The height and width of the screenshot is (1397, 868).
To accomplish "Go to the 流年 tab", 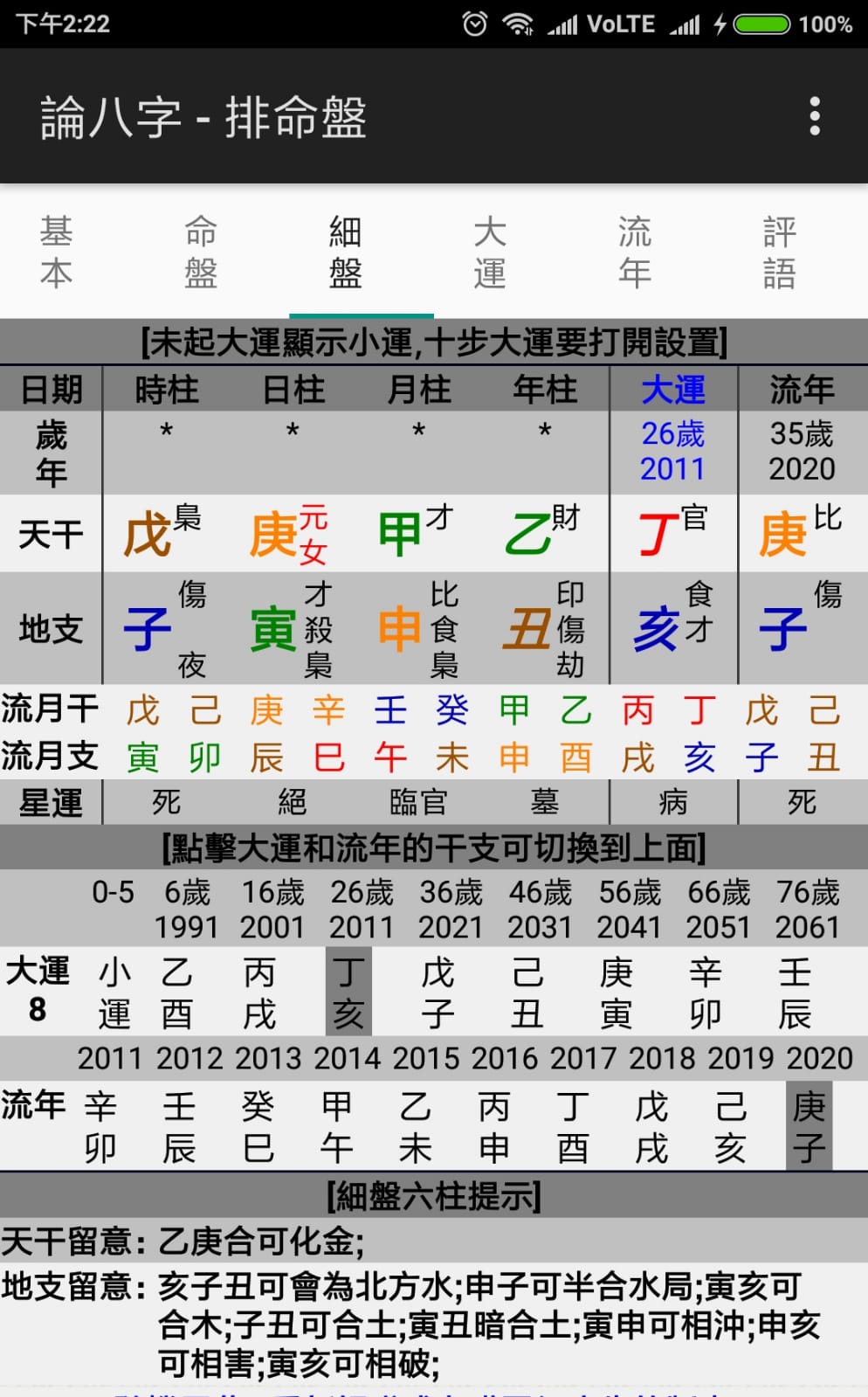I will pos(635,252).
